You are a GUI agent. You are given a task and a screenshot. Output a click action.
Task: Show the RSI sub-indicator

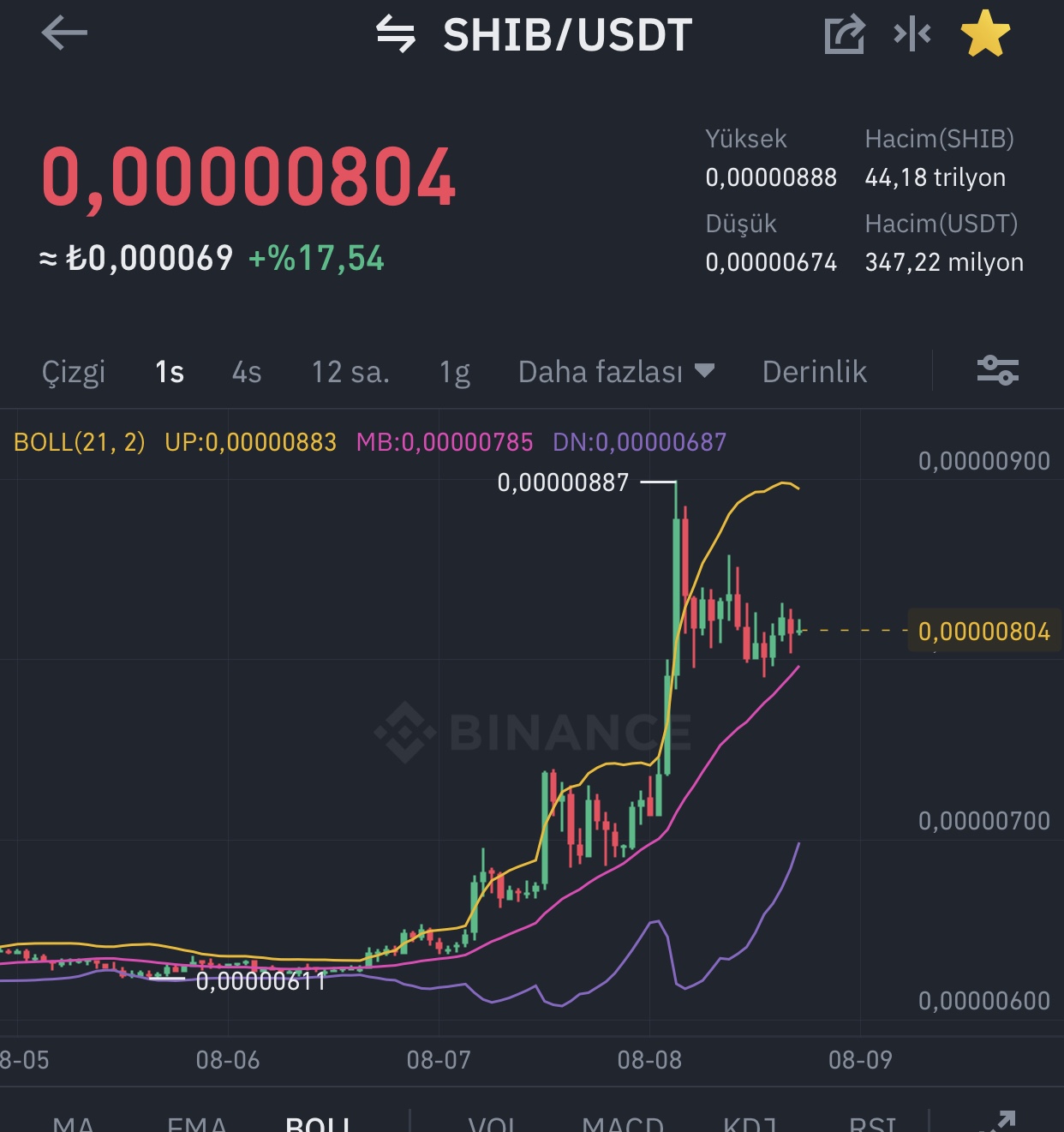point(872,1123)
